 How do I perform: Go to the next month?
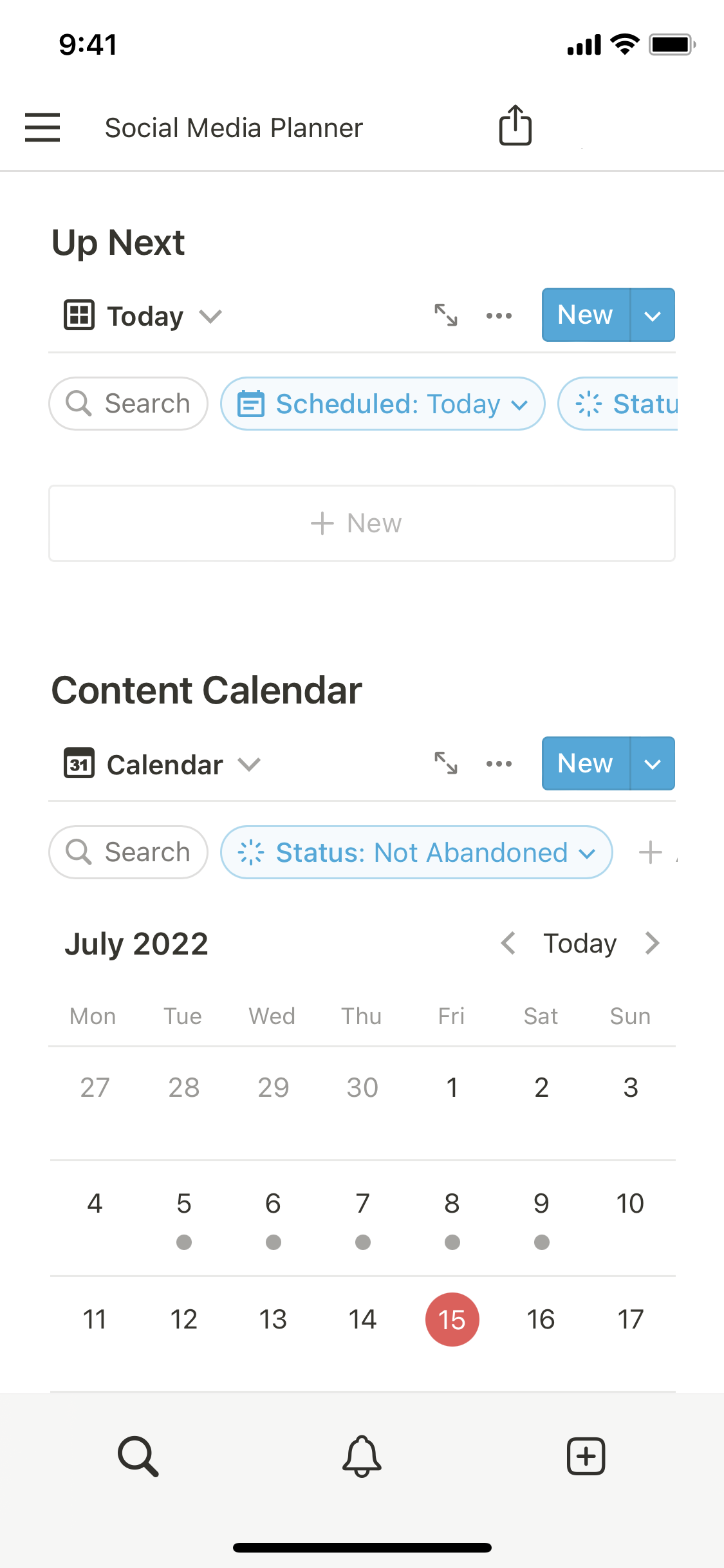click(x=653, y=944)
